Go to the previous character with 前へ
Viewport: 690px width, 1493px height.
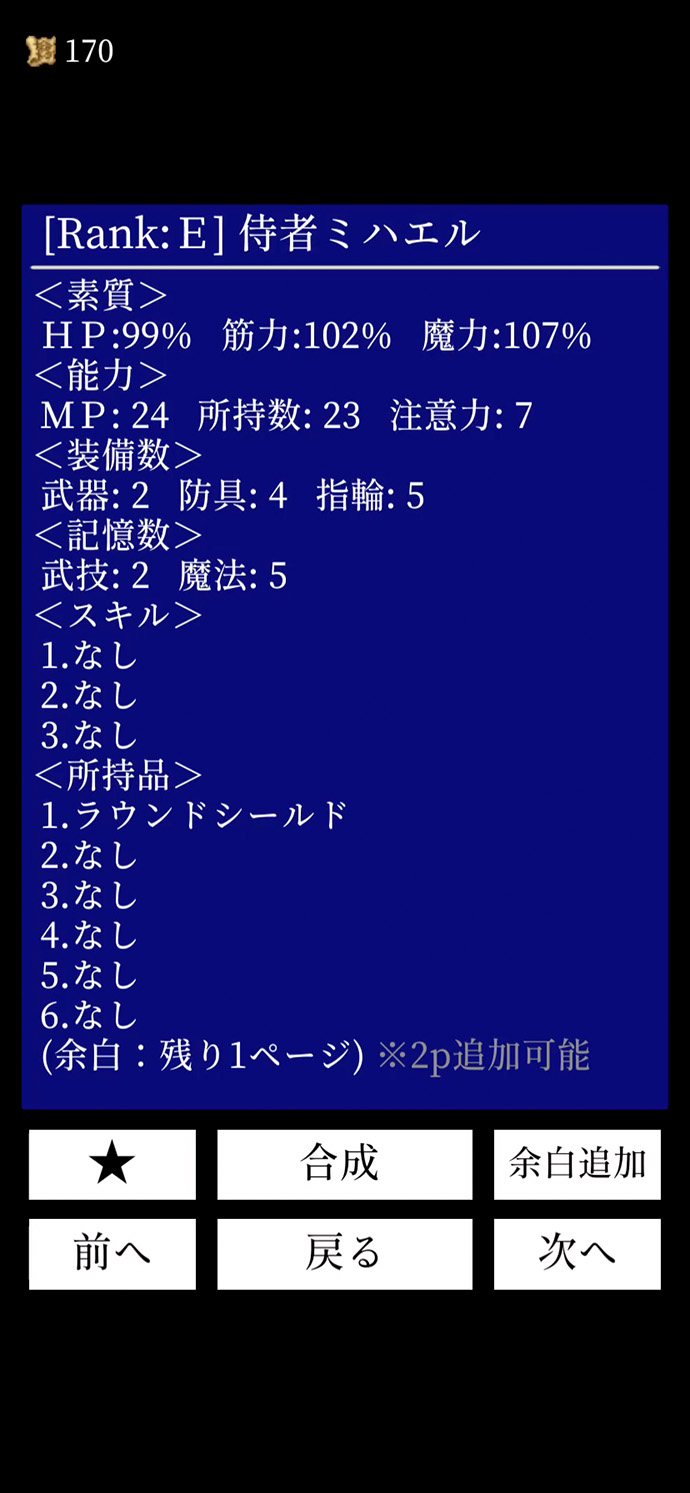[112, 1253]
